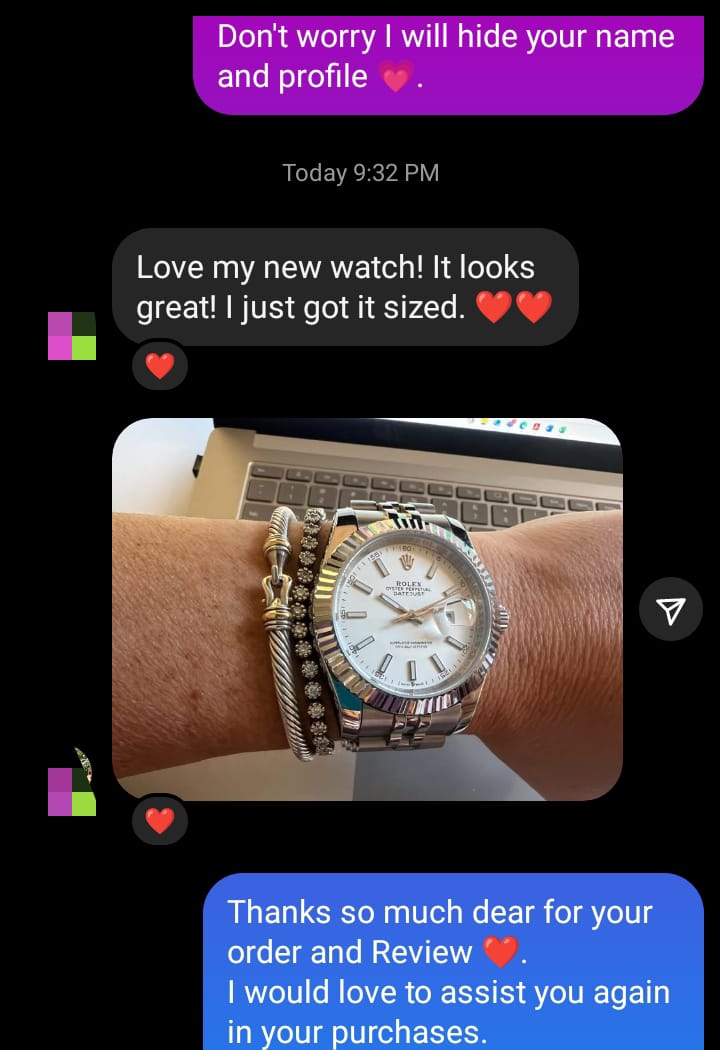View heart reaction under the watch photo
Viewport: 720px width, 1050px height.
(160, 821)
